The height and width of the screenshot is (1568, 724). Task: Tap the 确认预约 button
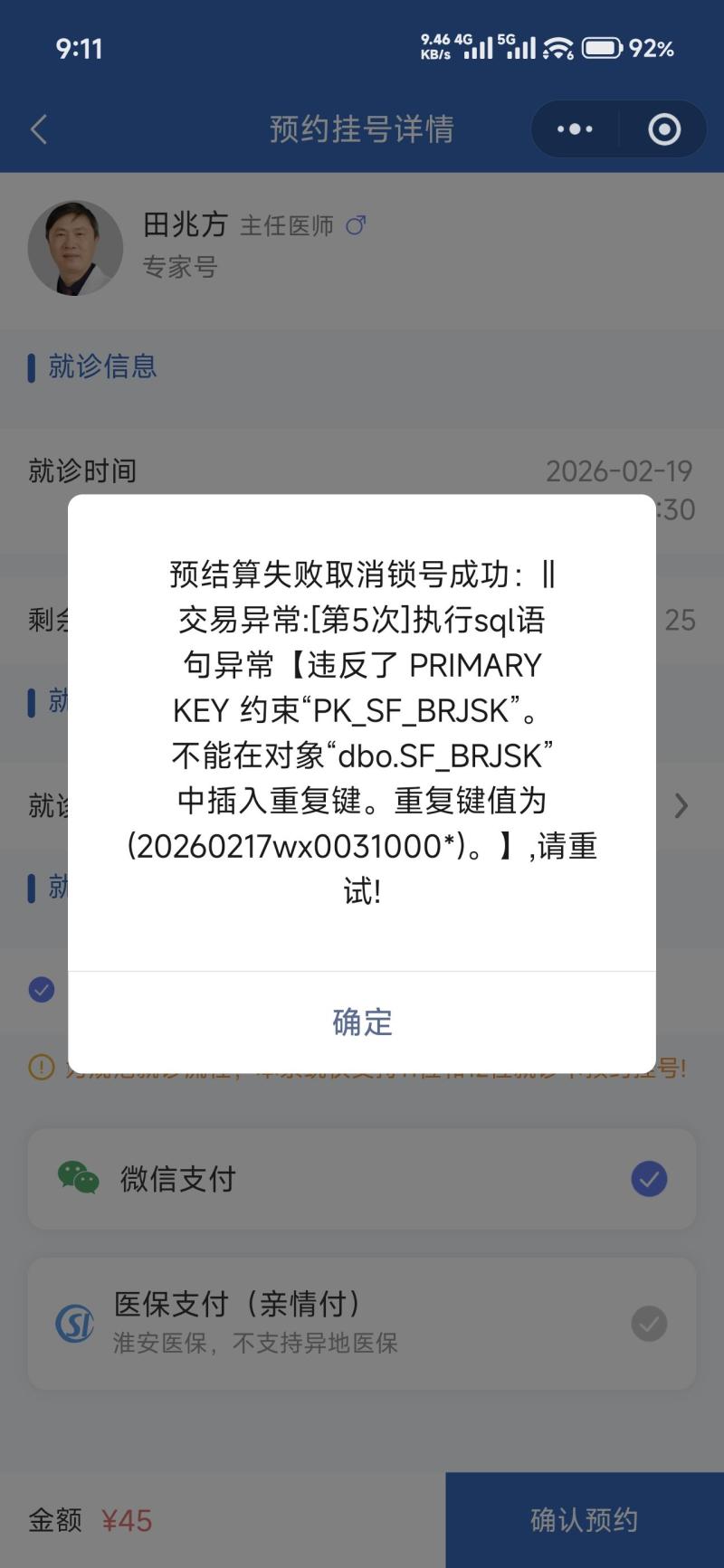[584, 1520]
